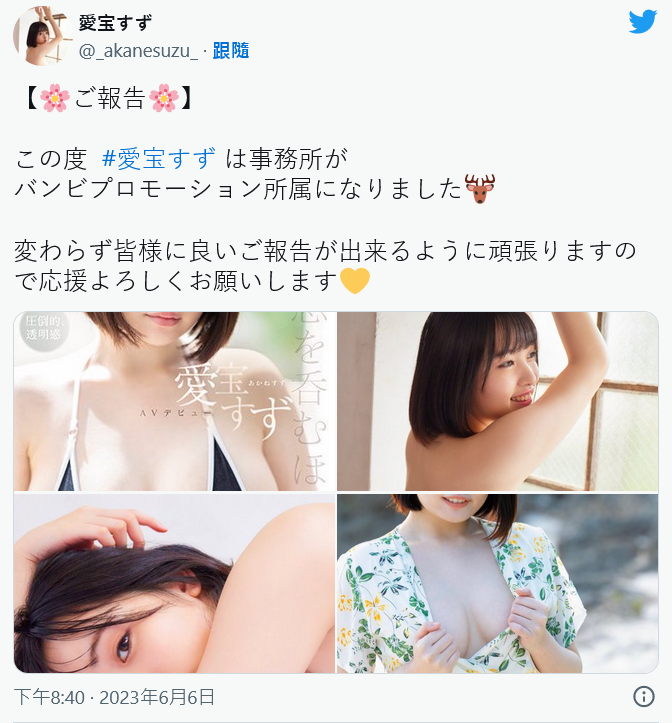Open the info icon beside the date
The width and height of the screenshot is (672, 723).
click(x=643, y=697)
